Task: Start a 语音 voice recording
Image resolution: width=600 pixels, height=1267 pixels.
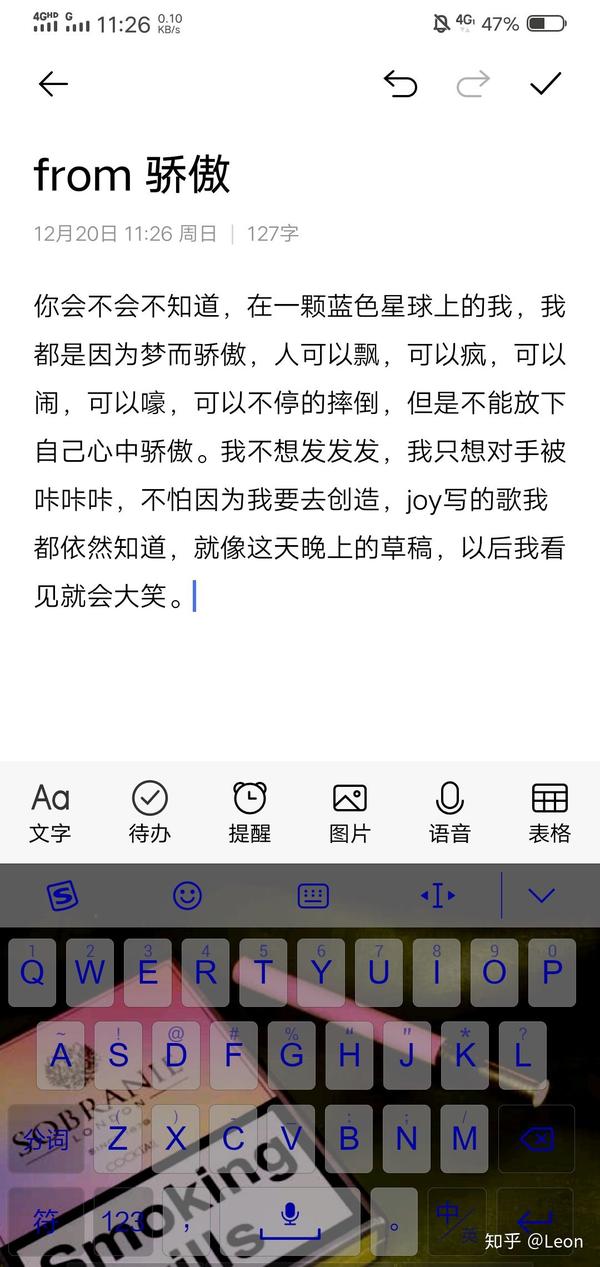Action: pos(450,812)
